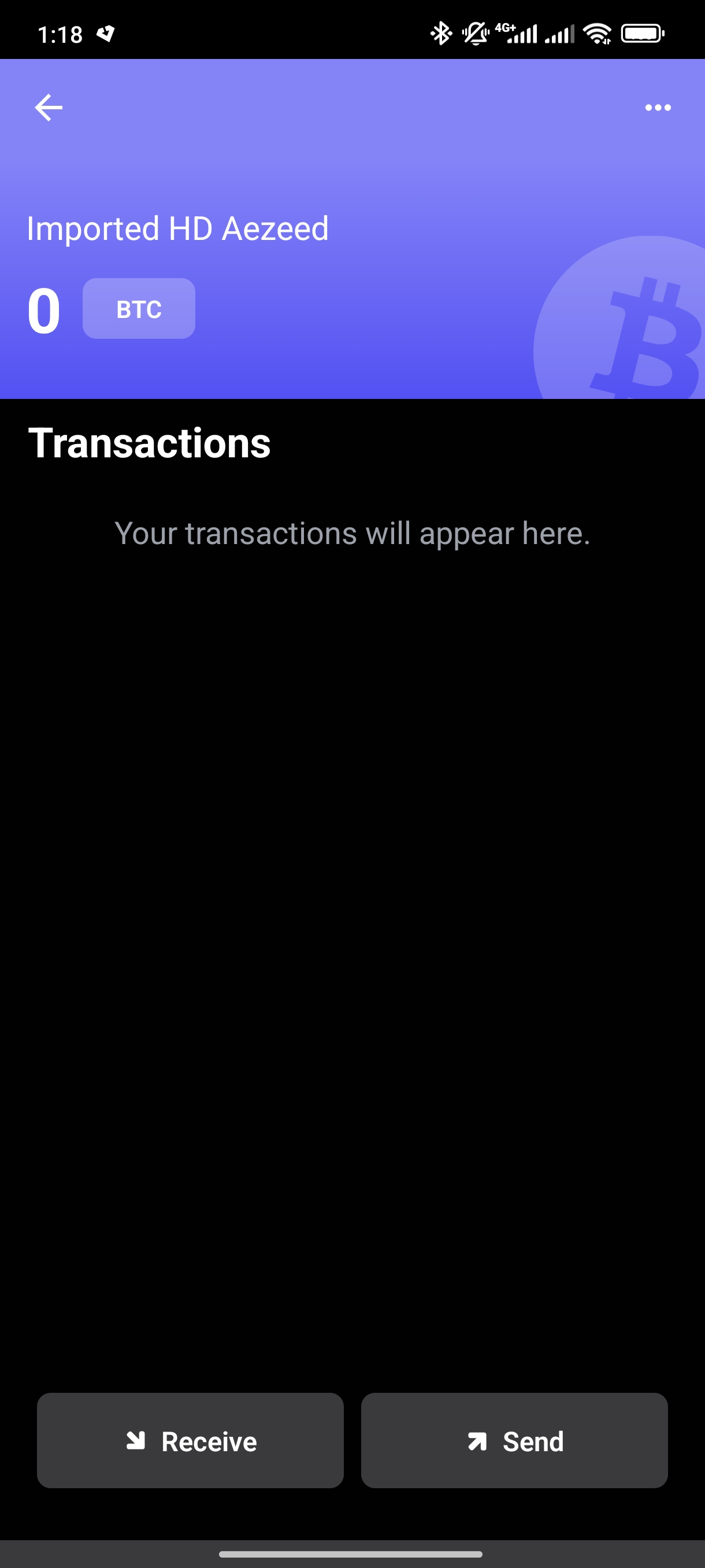Go back using the arrow icon

49,108
